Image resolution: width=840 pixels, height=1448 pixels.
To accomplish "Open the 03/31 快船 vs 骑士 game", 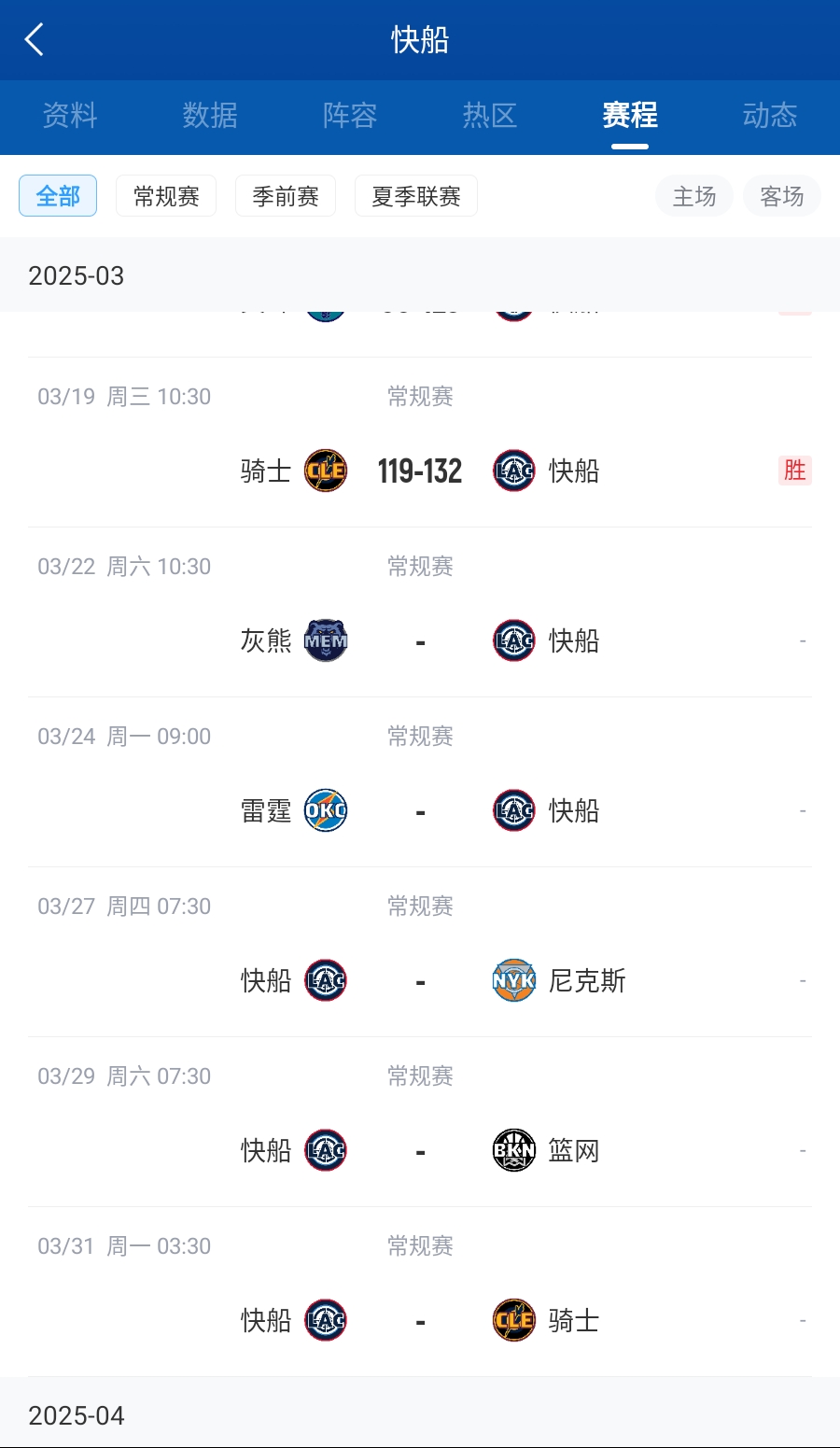I will 420,1320.
